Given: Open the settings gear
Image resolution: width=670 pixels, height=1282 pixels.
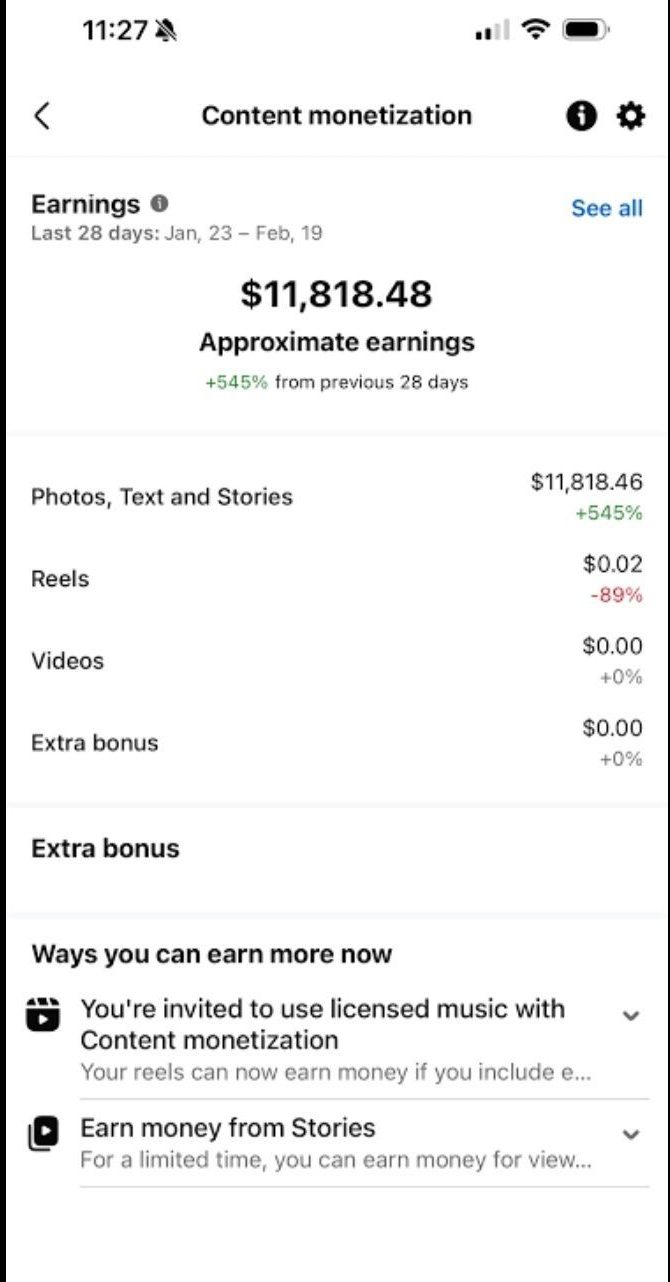Looking at the screenshot, I should [630, 116].
